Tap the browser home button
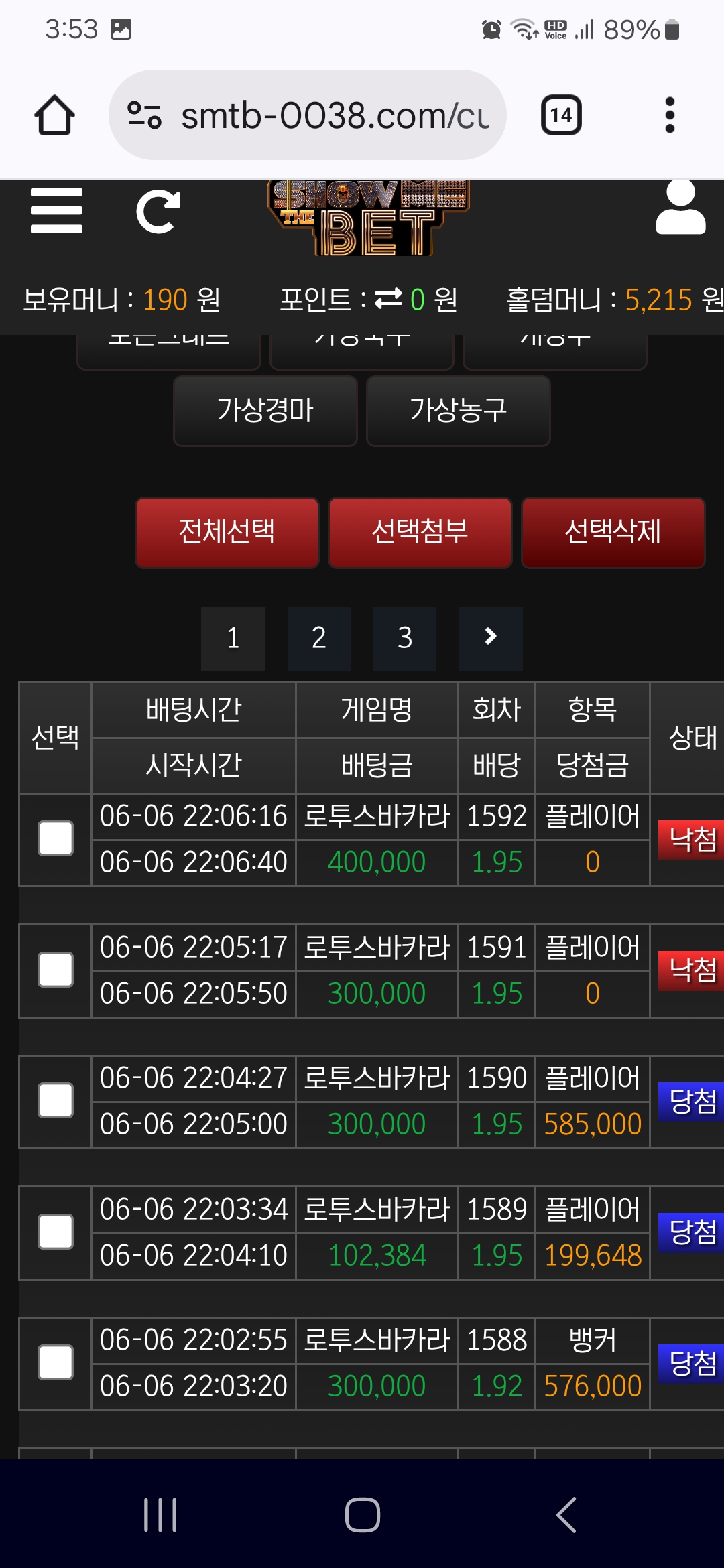 coord(54,115)
